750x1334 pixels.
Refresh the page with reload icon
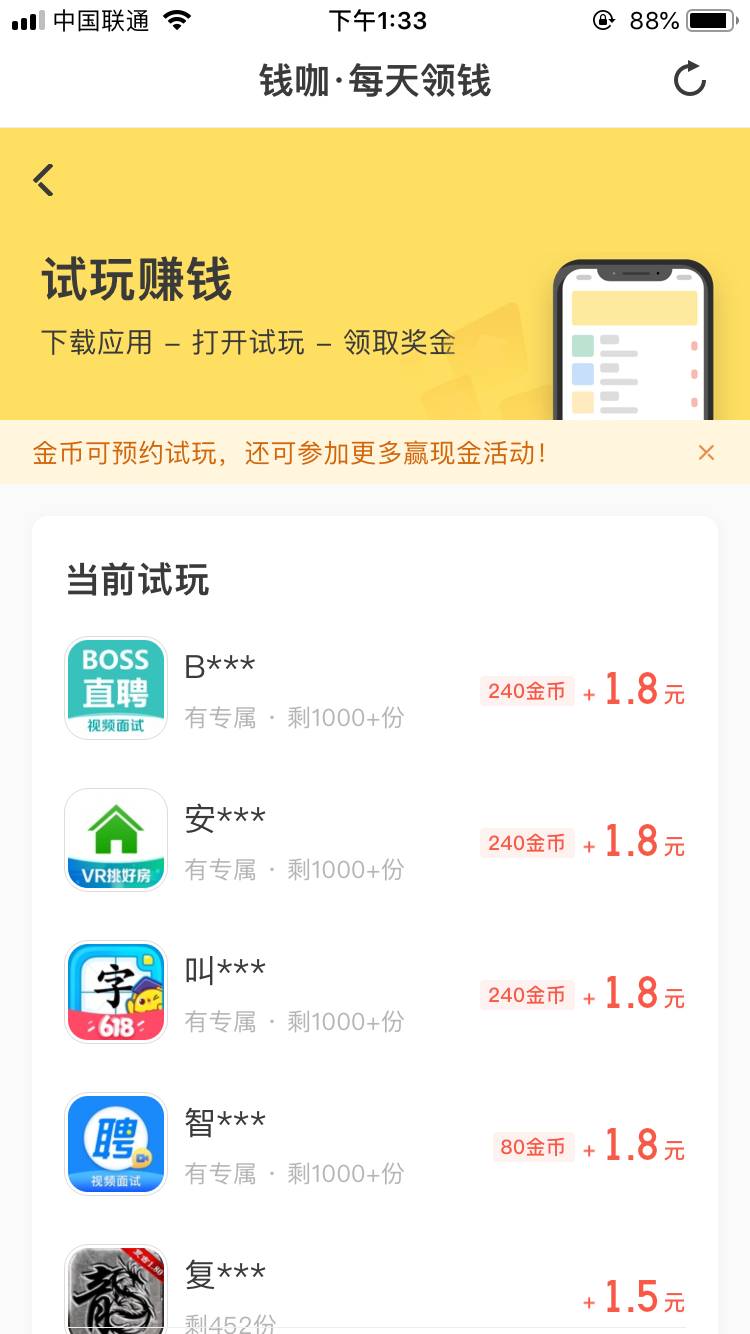tap(689, 80)
